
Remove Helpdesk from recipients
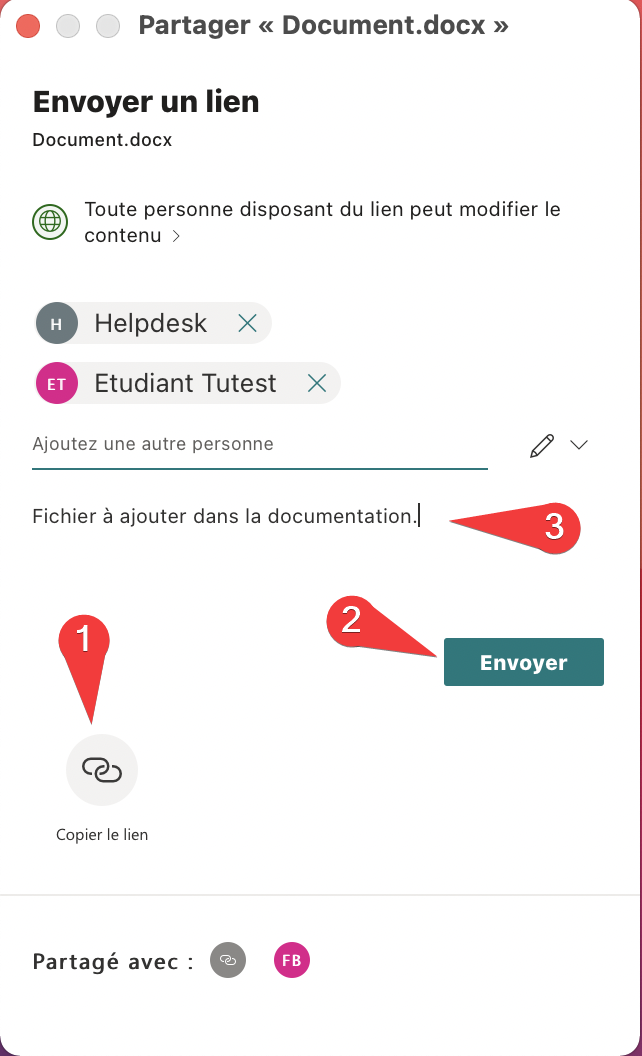tap(248, 323)
